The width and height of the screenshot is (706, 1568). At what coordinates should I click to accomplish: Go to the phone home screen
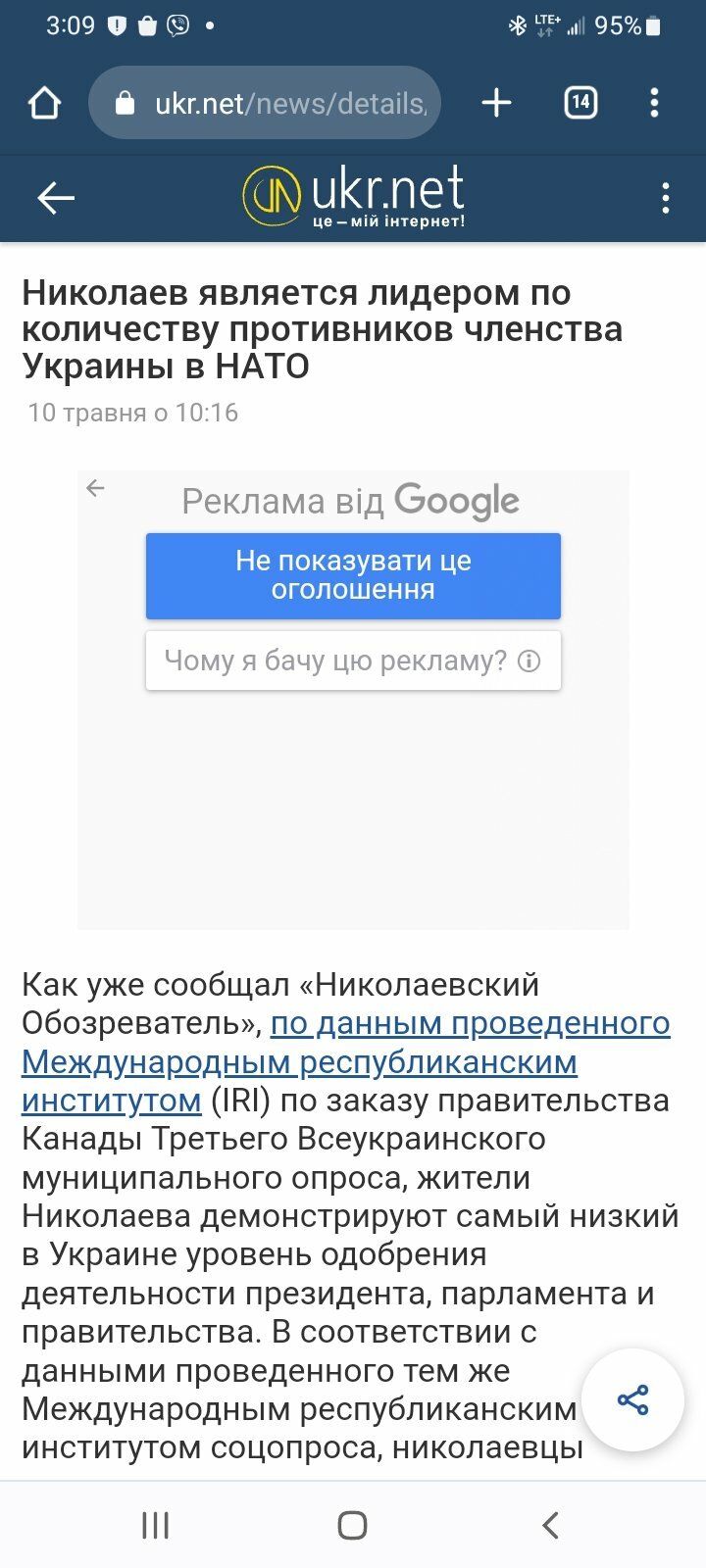[352, 1525]
